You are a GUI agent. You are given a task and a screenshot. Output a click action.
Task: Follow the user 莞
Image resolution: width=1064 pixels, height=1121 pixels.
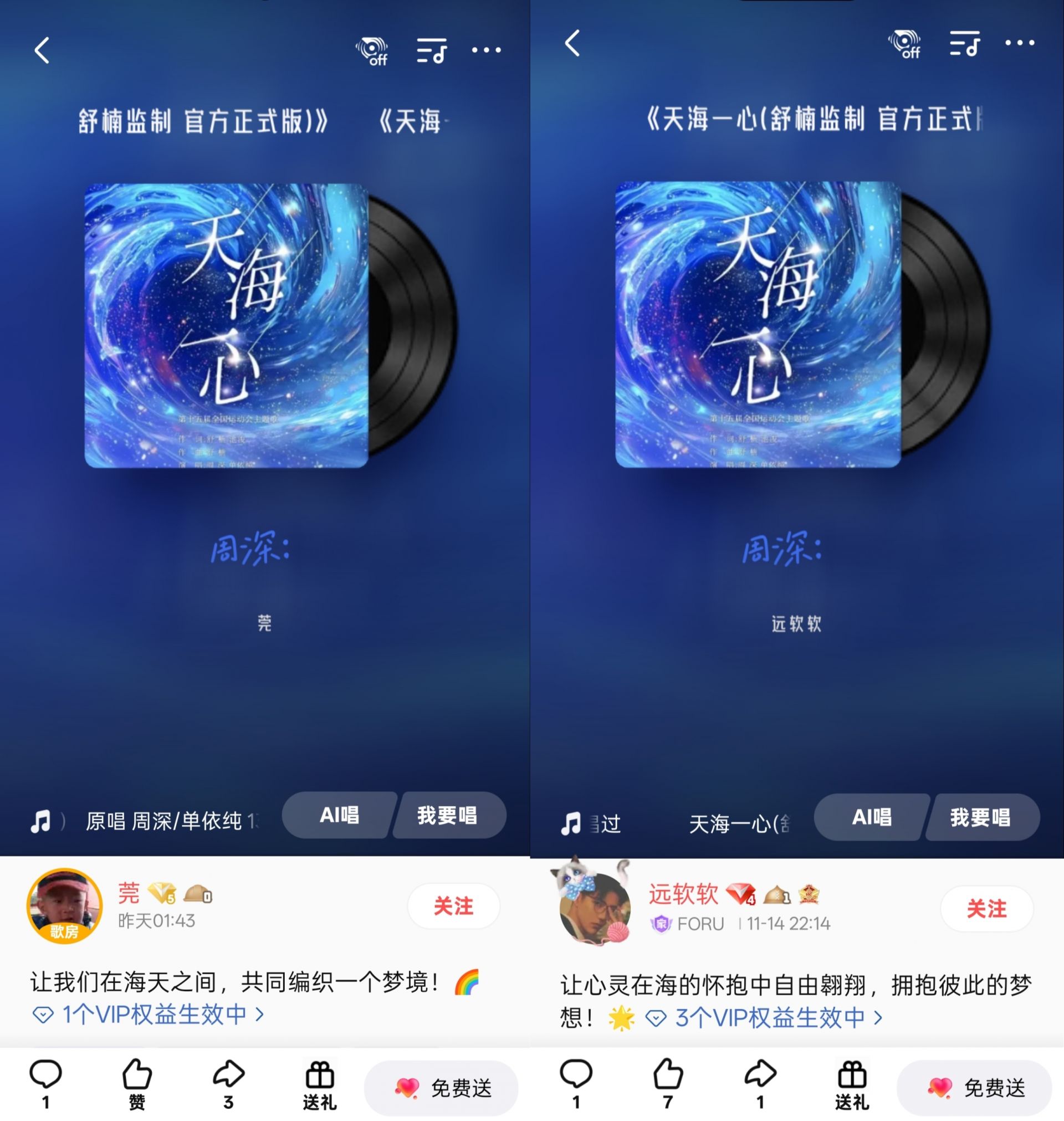[x=453, y=905]
